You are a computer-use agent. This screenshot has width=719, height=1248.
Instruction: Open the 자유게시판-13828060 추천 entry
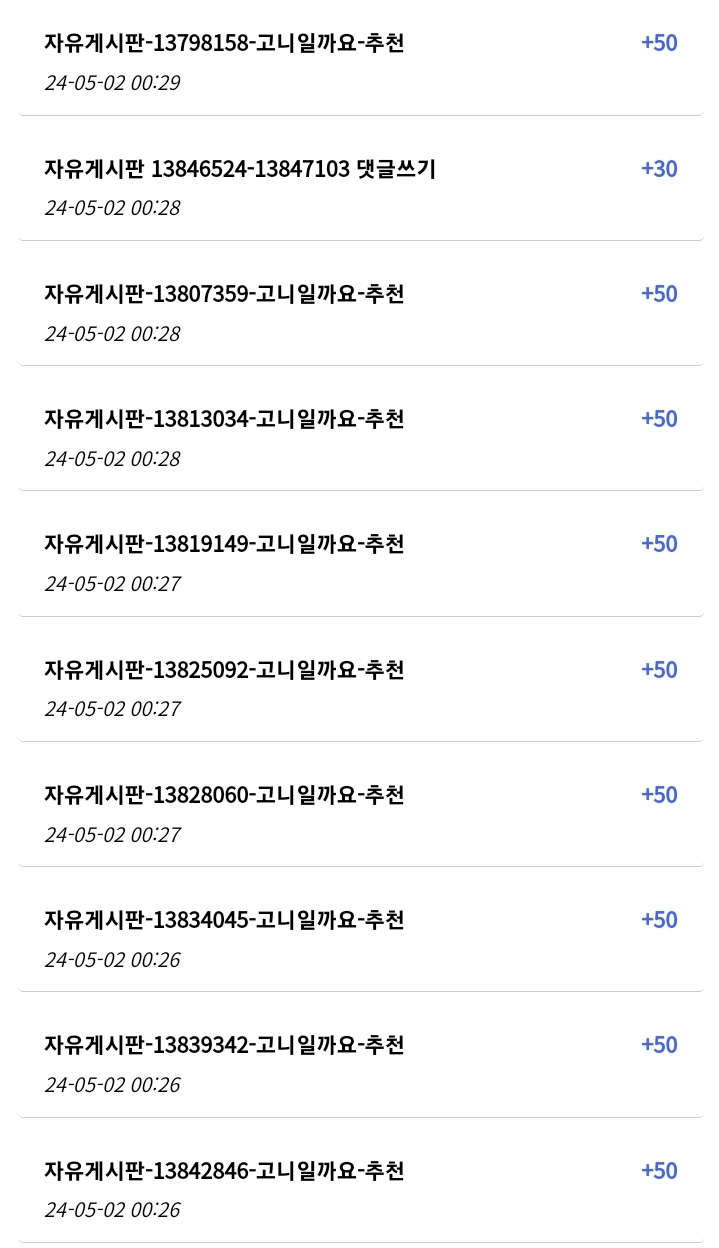tap(224, 795)
